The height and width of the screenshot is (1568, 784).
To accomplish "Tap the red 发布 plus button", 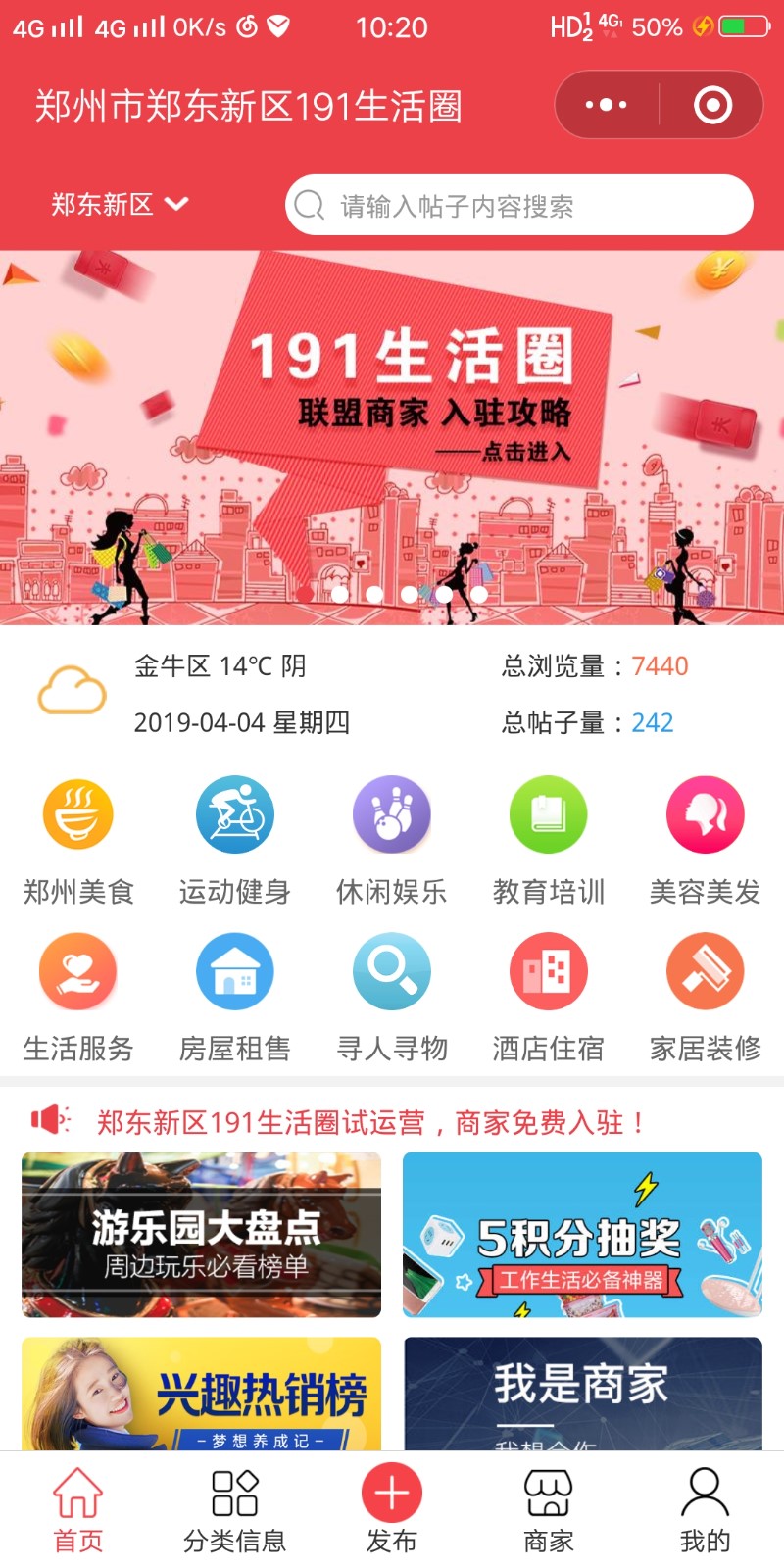I will pos(392,1494).
